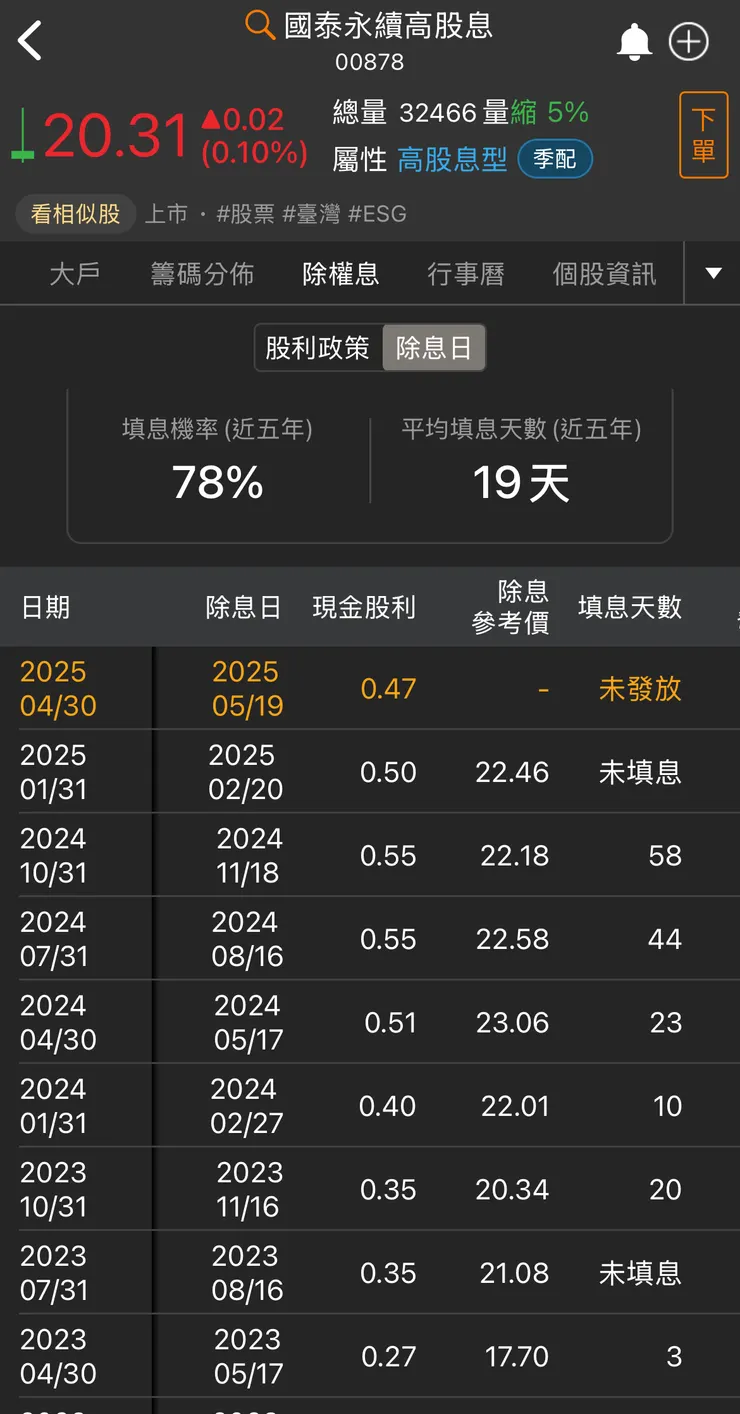This screenshot has width=740, height=1414.
Task: Select the 看相似股 chip
Action: (x=76, y=213)
